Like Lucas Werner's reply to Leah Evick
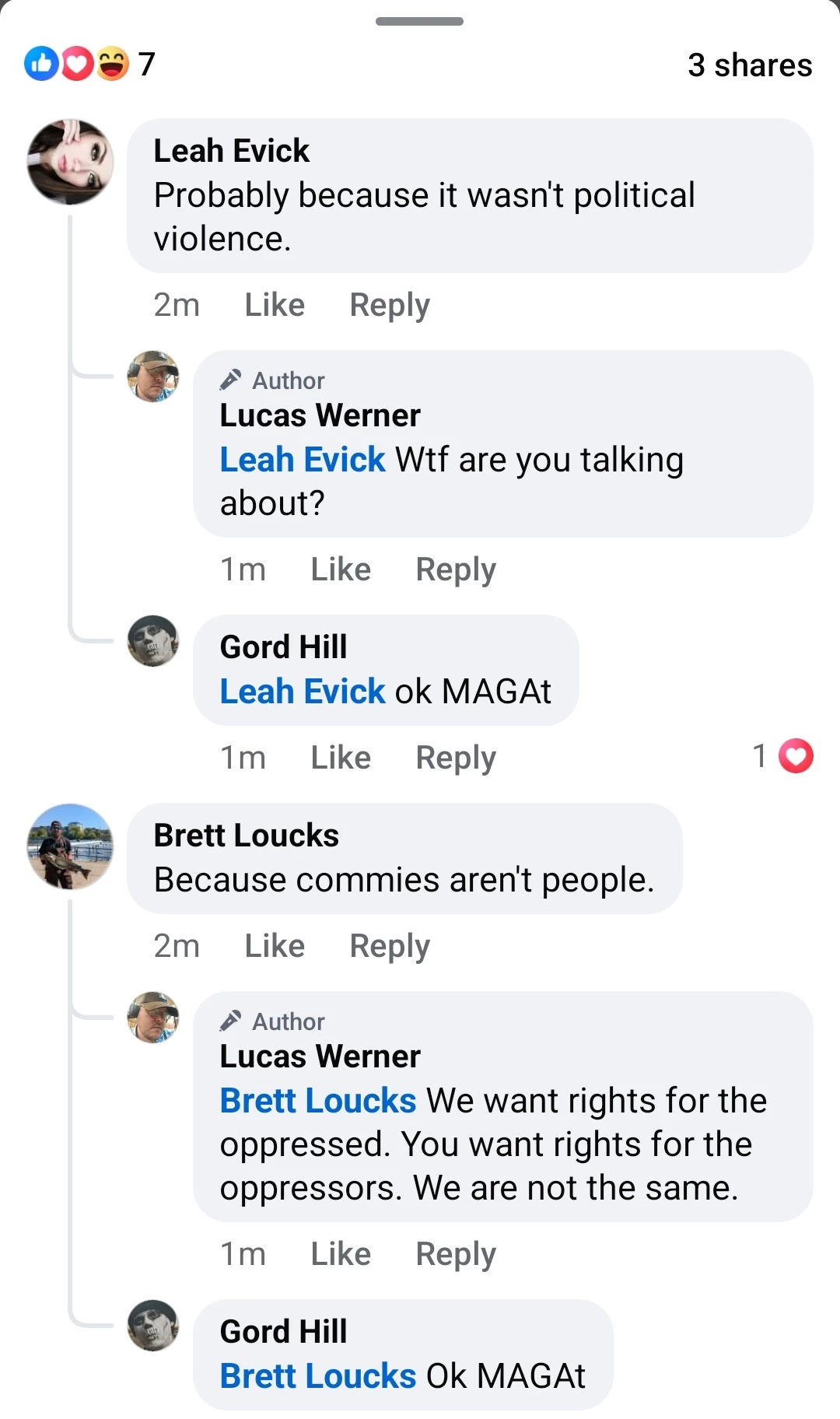Screen dimensions: 840x1419 (340, 569)
